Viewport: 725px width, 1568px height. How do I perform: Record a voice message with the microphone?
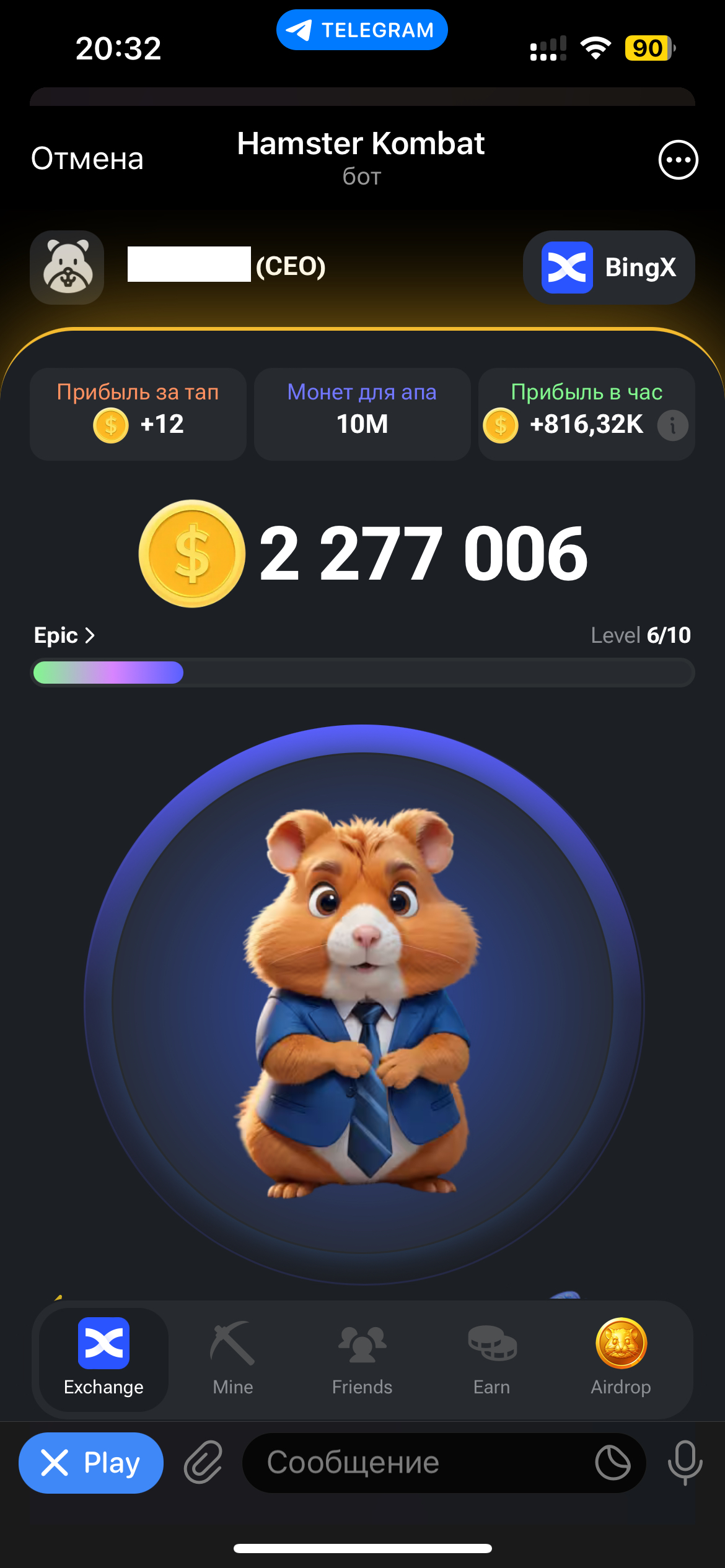(685, 1463)
